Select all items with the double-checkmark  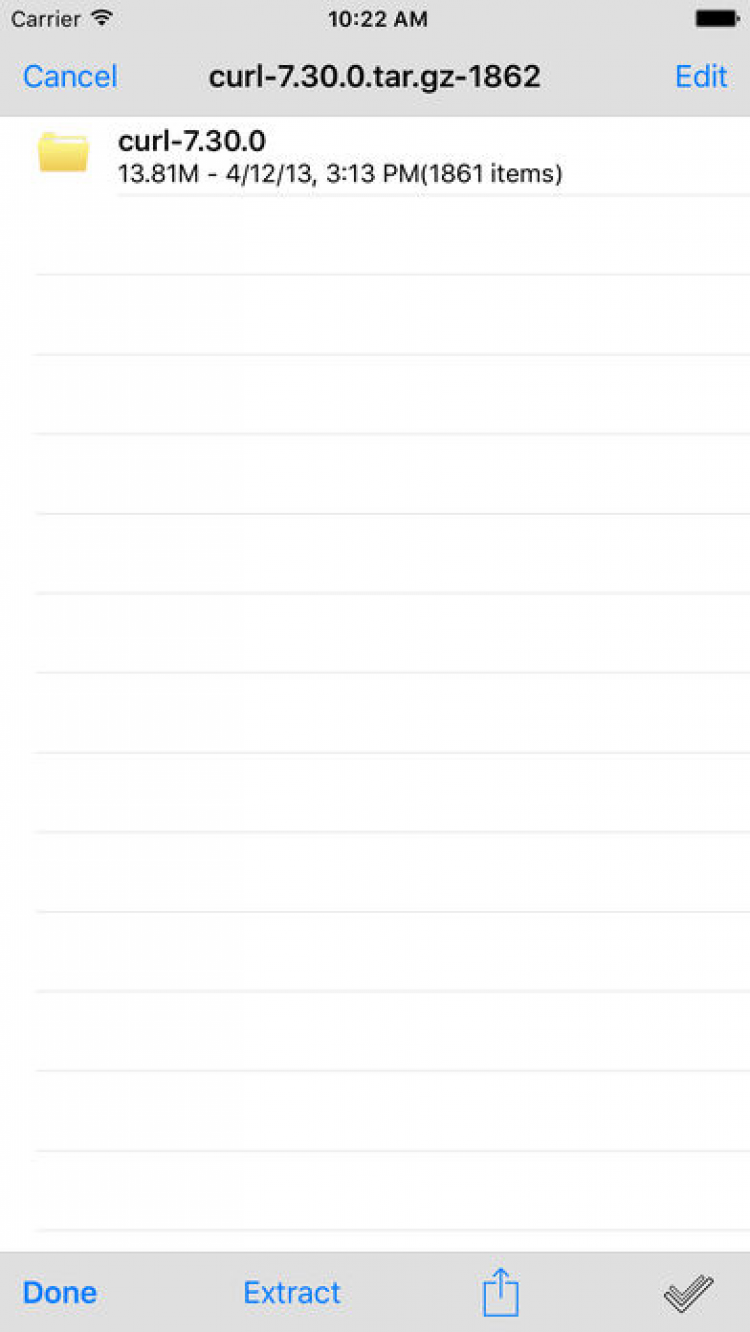pyautogui.click(x=688, y=1292)
